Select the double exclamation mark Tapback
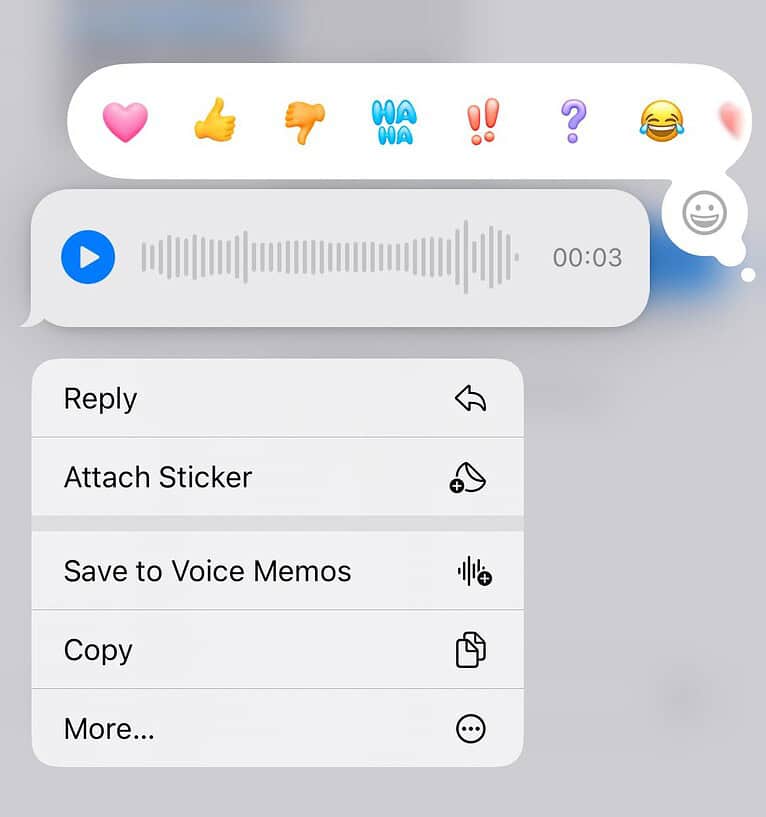Screen dimensions: 766x817 483,120
